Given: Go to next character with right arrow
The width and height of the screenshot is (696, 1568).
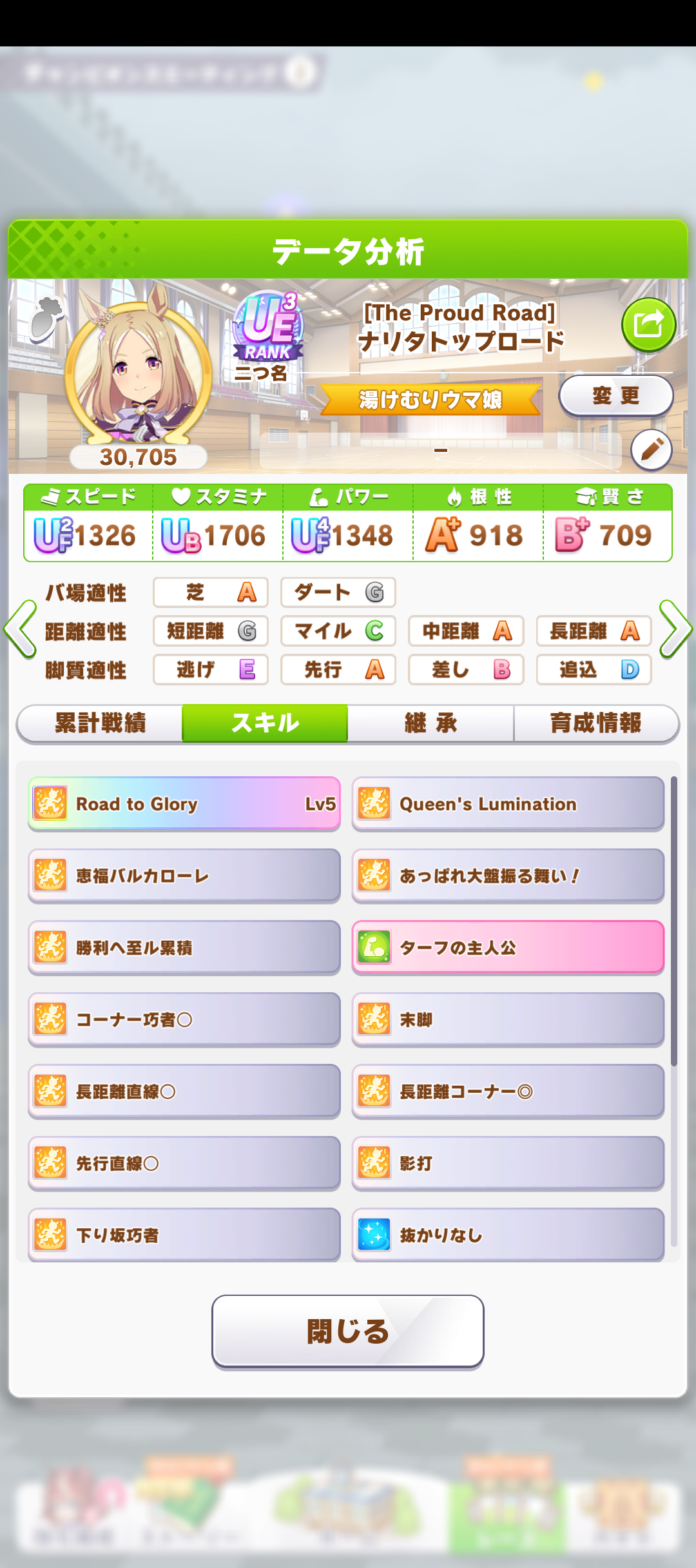Looking at the screenshot, I should (x=675, y=629).
